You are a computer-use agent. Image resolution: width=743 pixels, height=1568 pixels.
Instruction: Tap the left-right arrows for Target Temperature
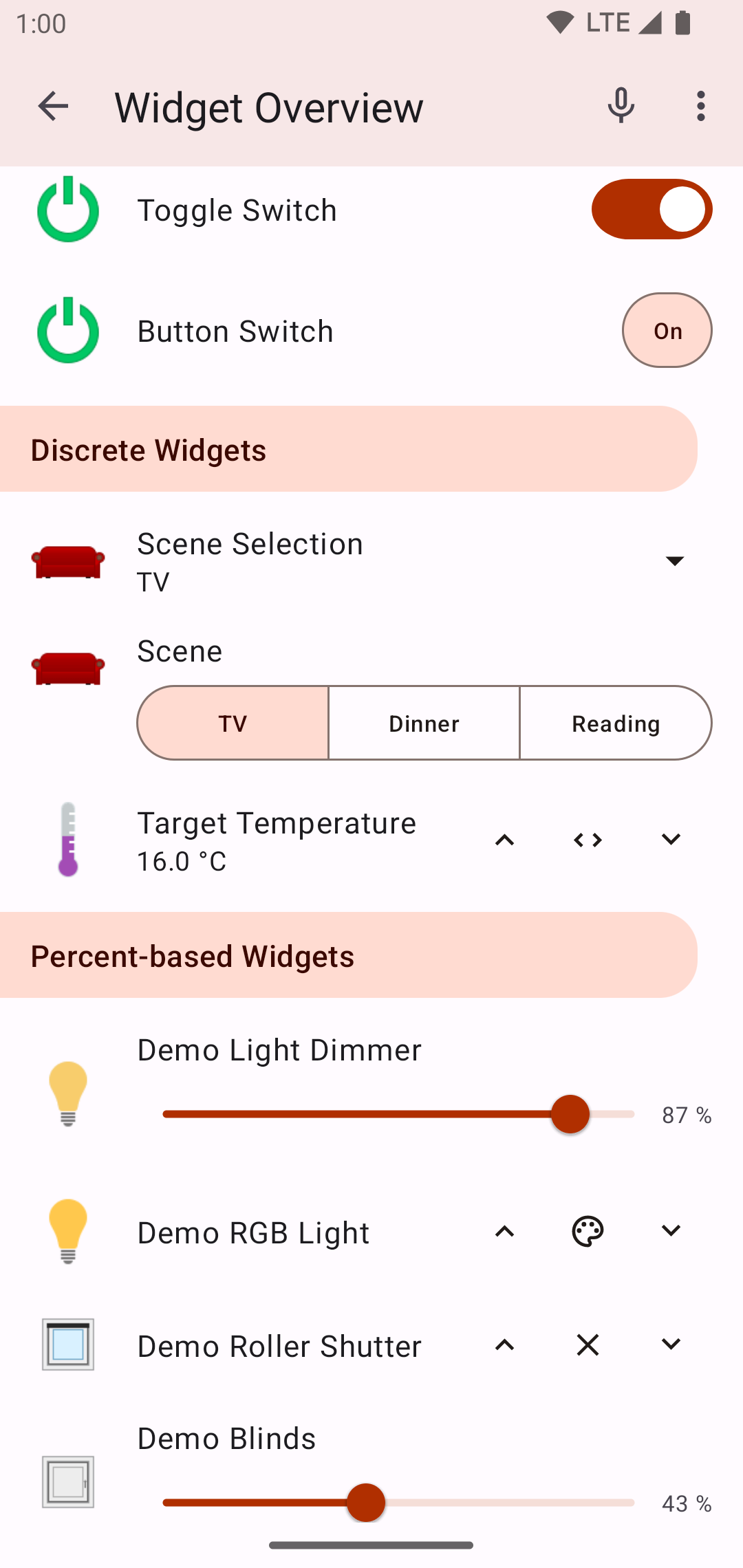click(587, 839)
